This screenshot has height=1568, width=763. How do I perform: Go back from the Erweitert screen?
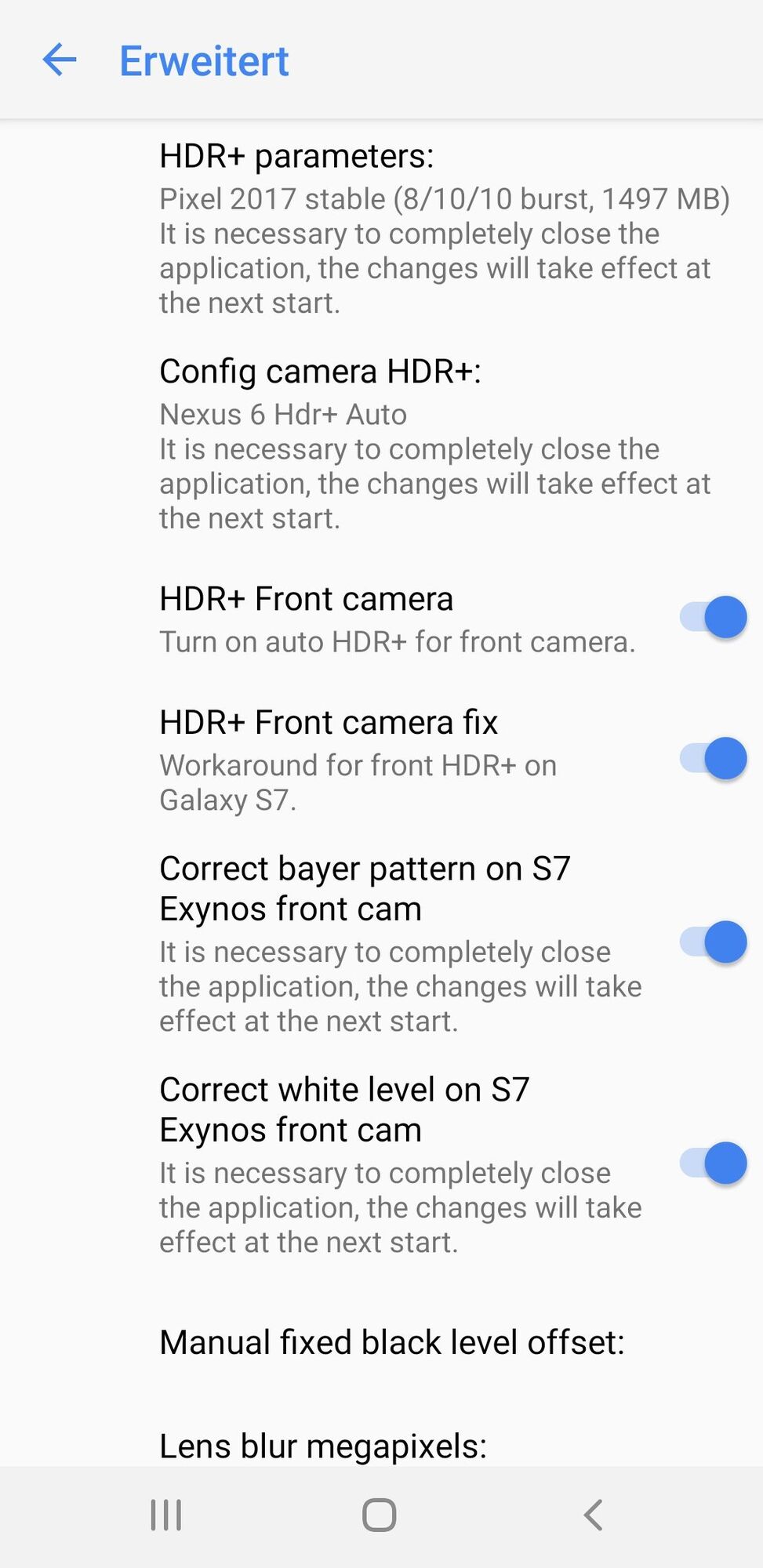click(x=60, y=60)
